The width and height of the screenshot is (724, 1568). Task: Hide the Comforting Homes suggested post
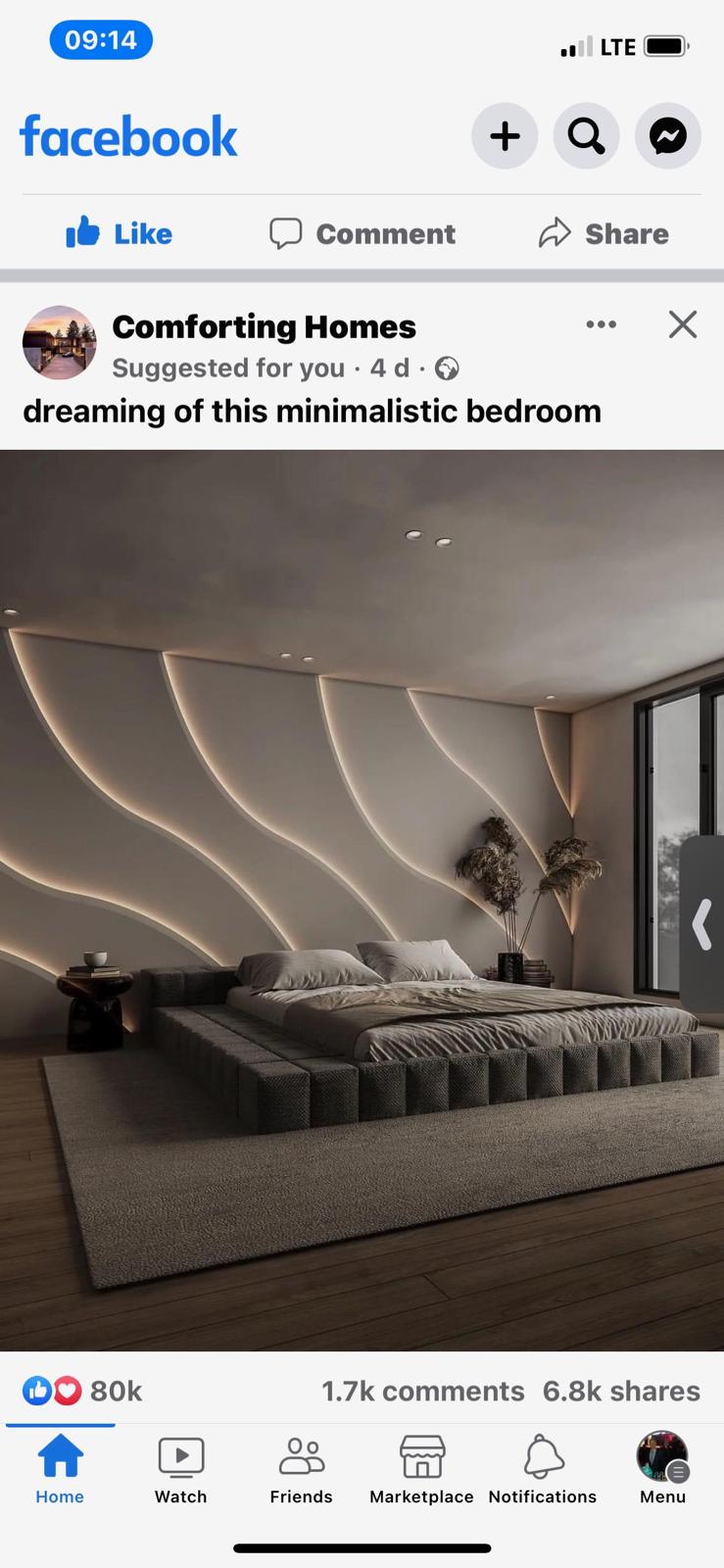[683, 324]
